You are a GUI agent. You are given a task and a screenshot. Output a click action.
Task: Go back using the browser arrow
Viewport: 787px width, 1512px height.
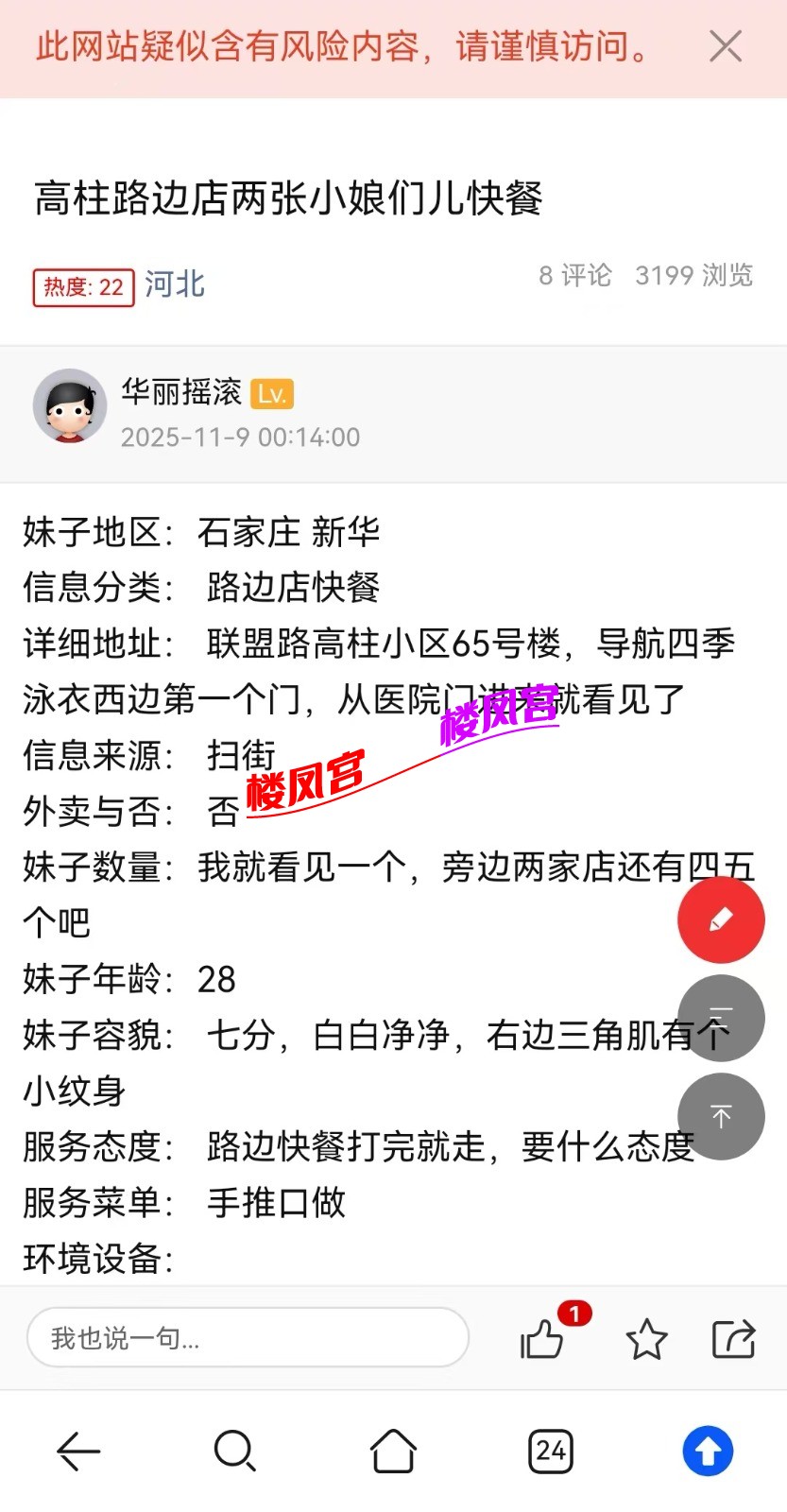(78, 1451)
